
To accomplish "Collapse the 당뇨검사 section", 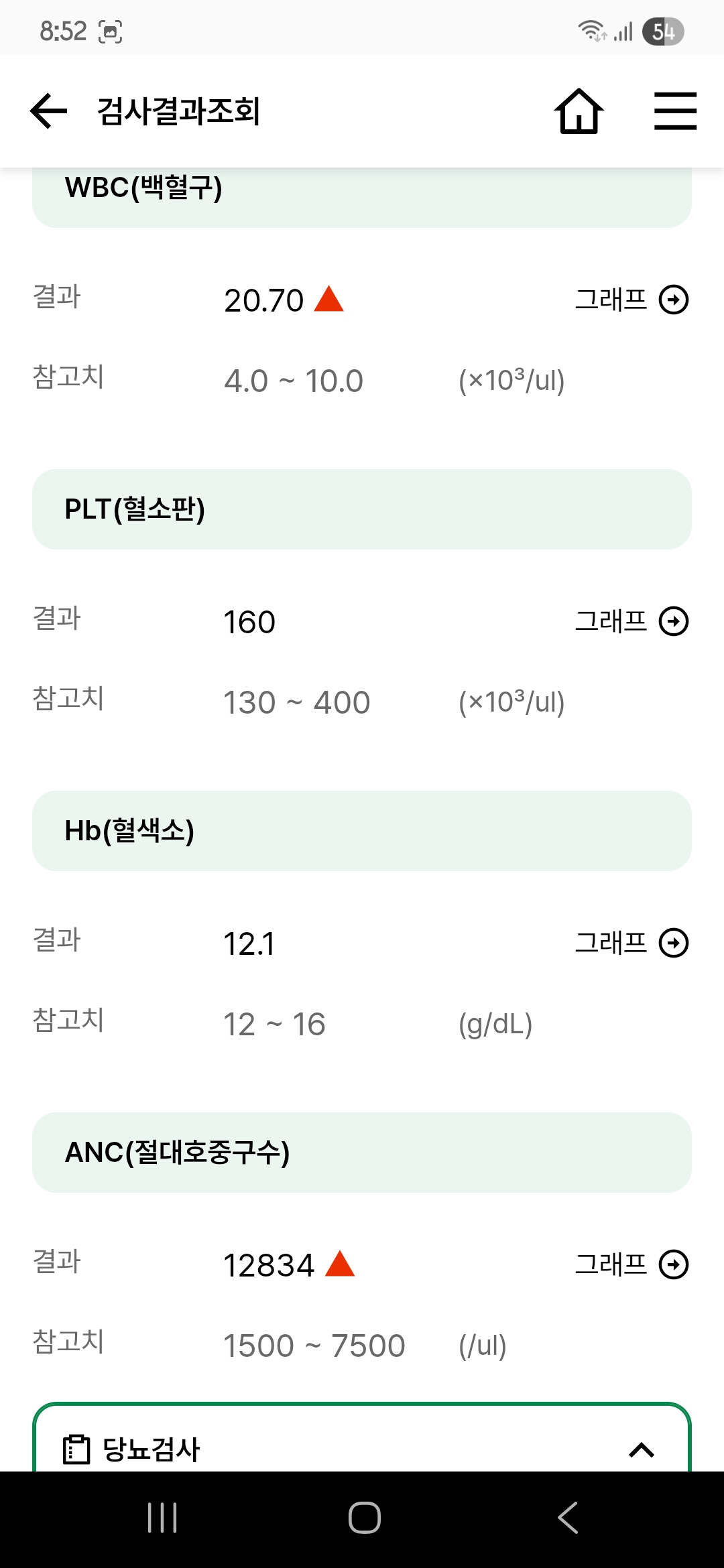I will tap(642, 1450).
